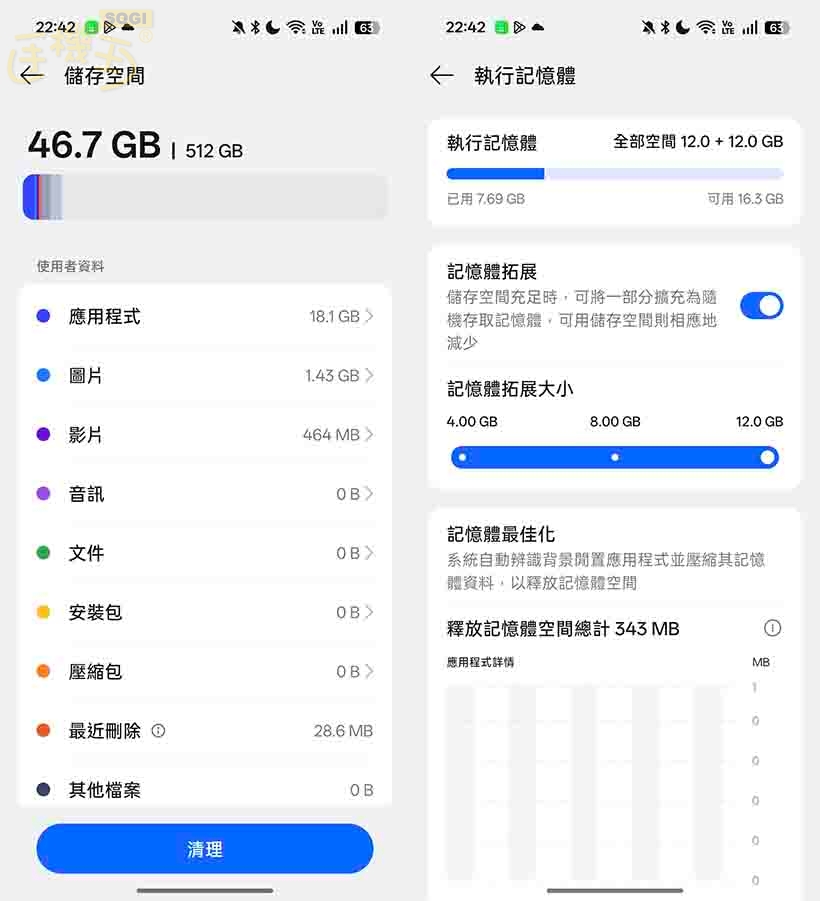
Task: Tap the info icon next to 最近刪除
Action: pyautogui.click(x=158, y=730)
